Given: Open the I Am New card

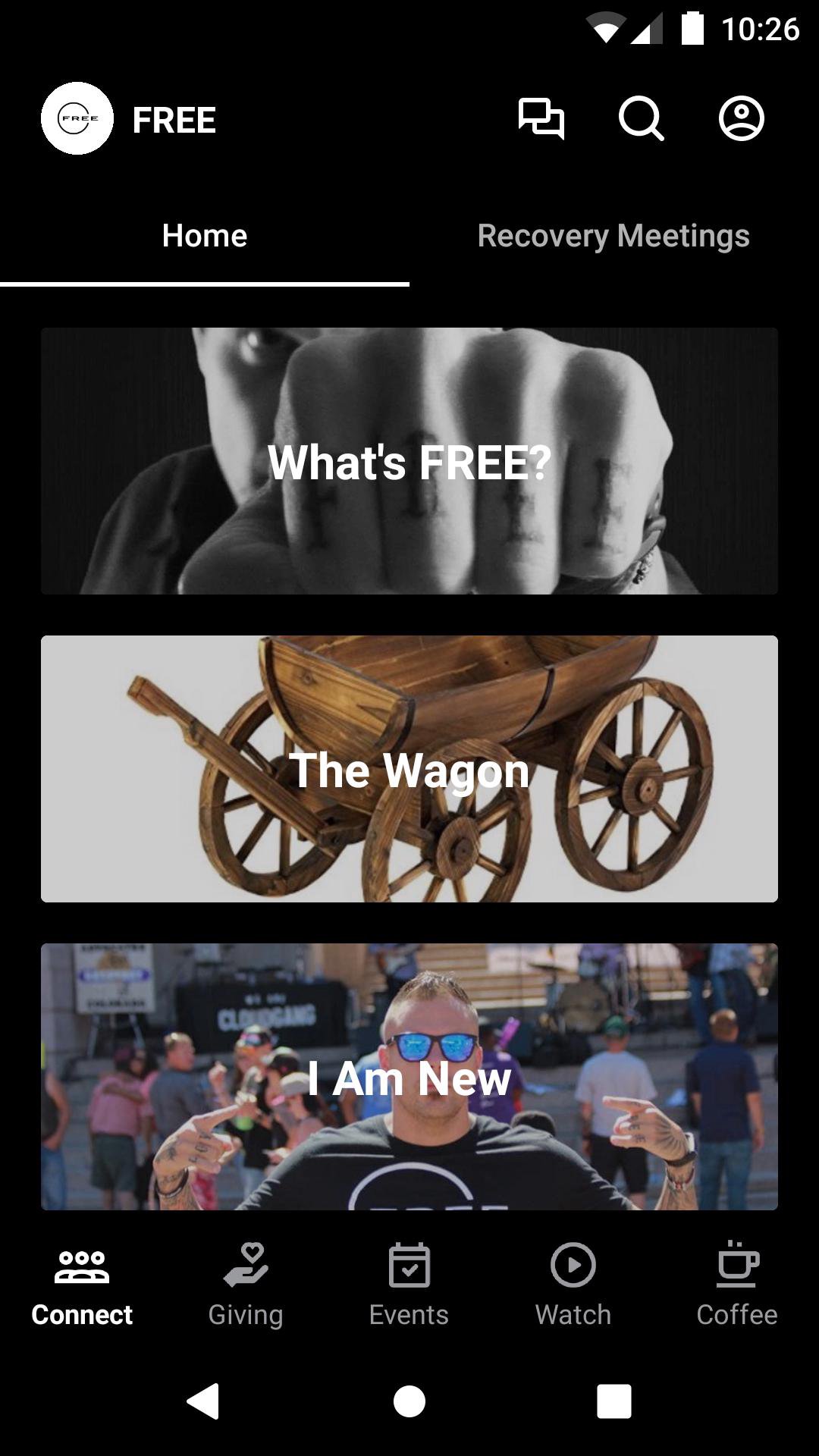Looking at the screenshot, I should (x=409, y=1076).
